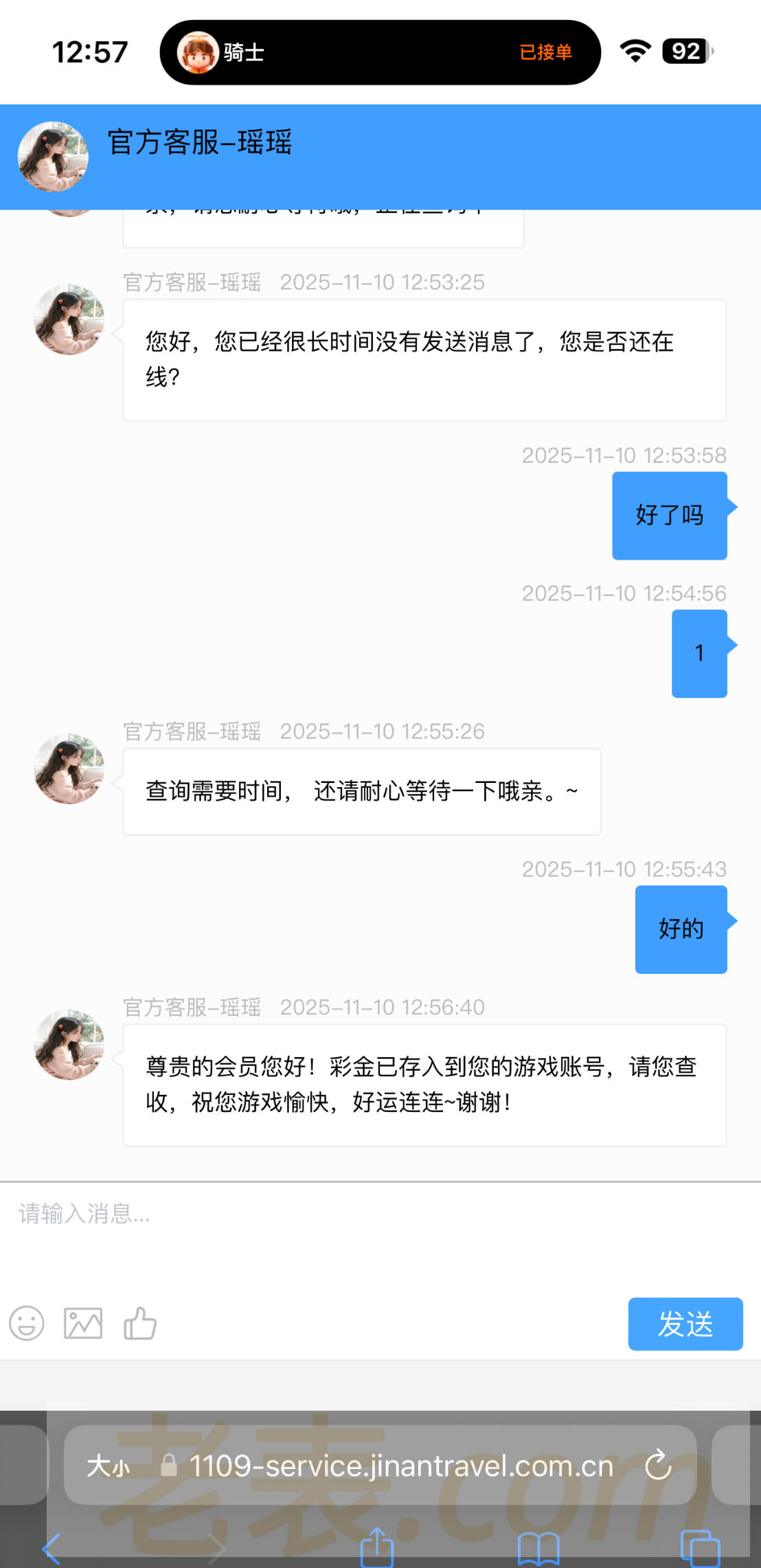Attach an image to the chat
This screenshot has height=1568, width=761.
83,1323
